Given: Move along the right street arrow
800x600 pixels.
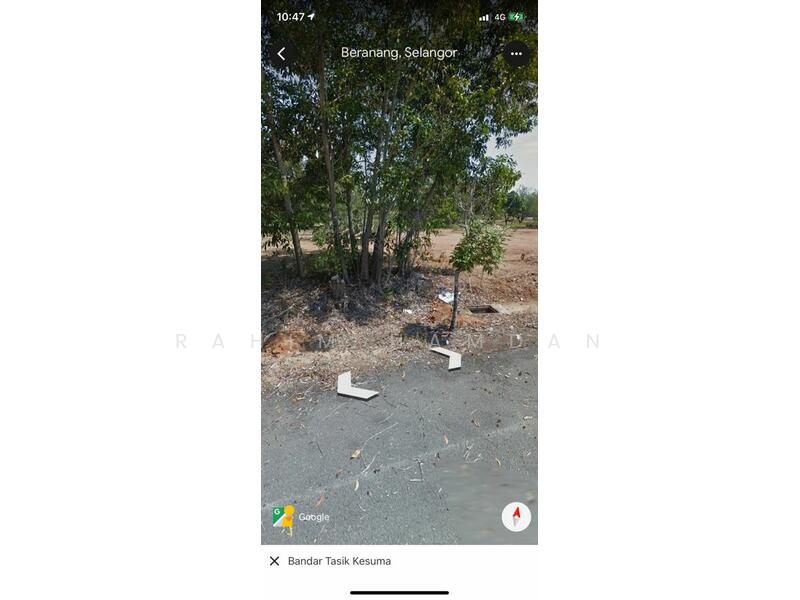Looking at the screenshot, I should point(448,357).
